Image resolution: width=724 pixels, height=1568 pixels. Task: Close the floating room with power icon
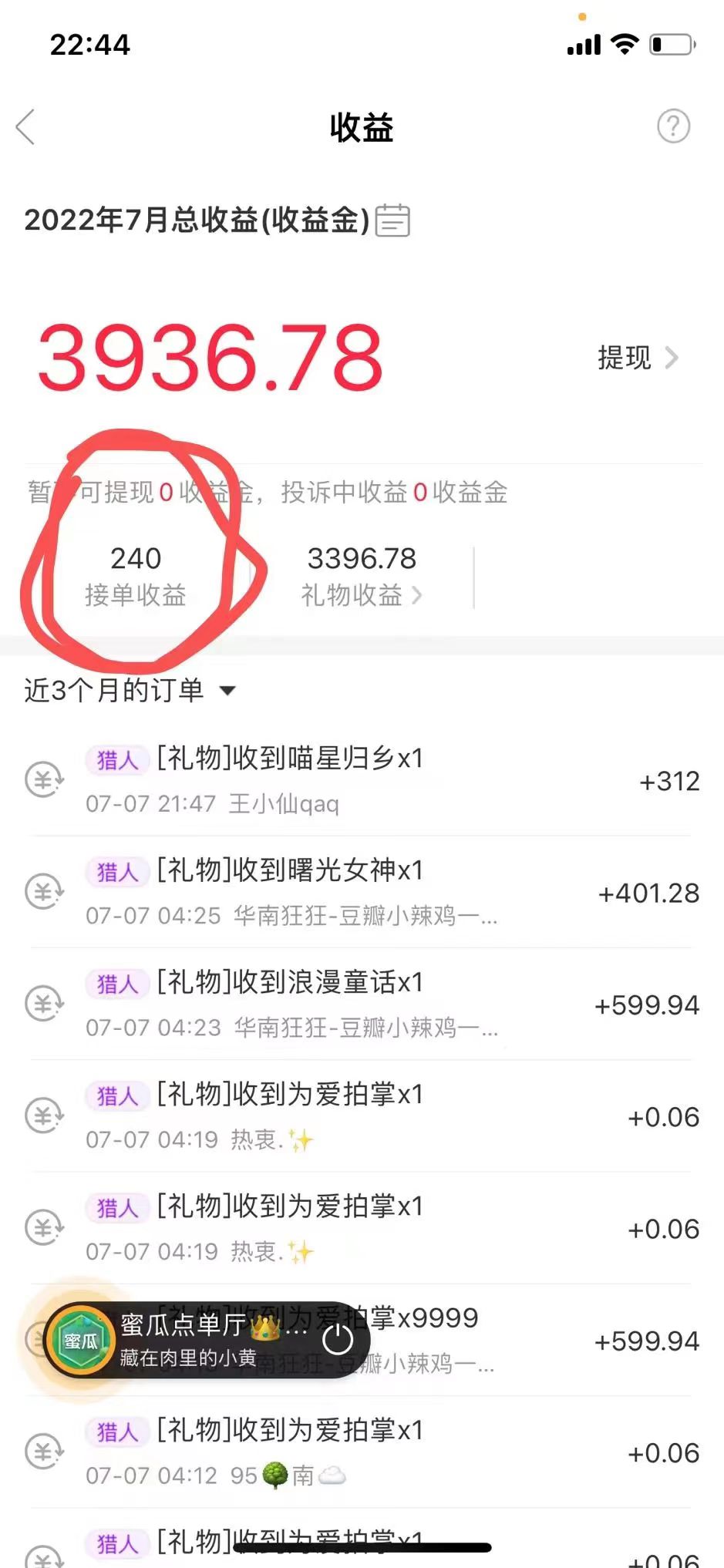(338, 1340)
